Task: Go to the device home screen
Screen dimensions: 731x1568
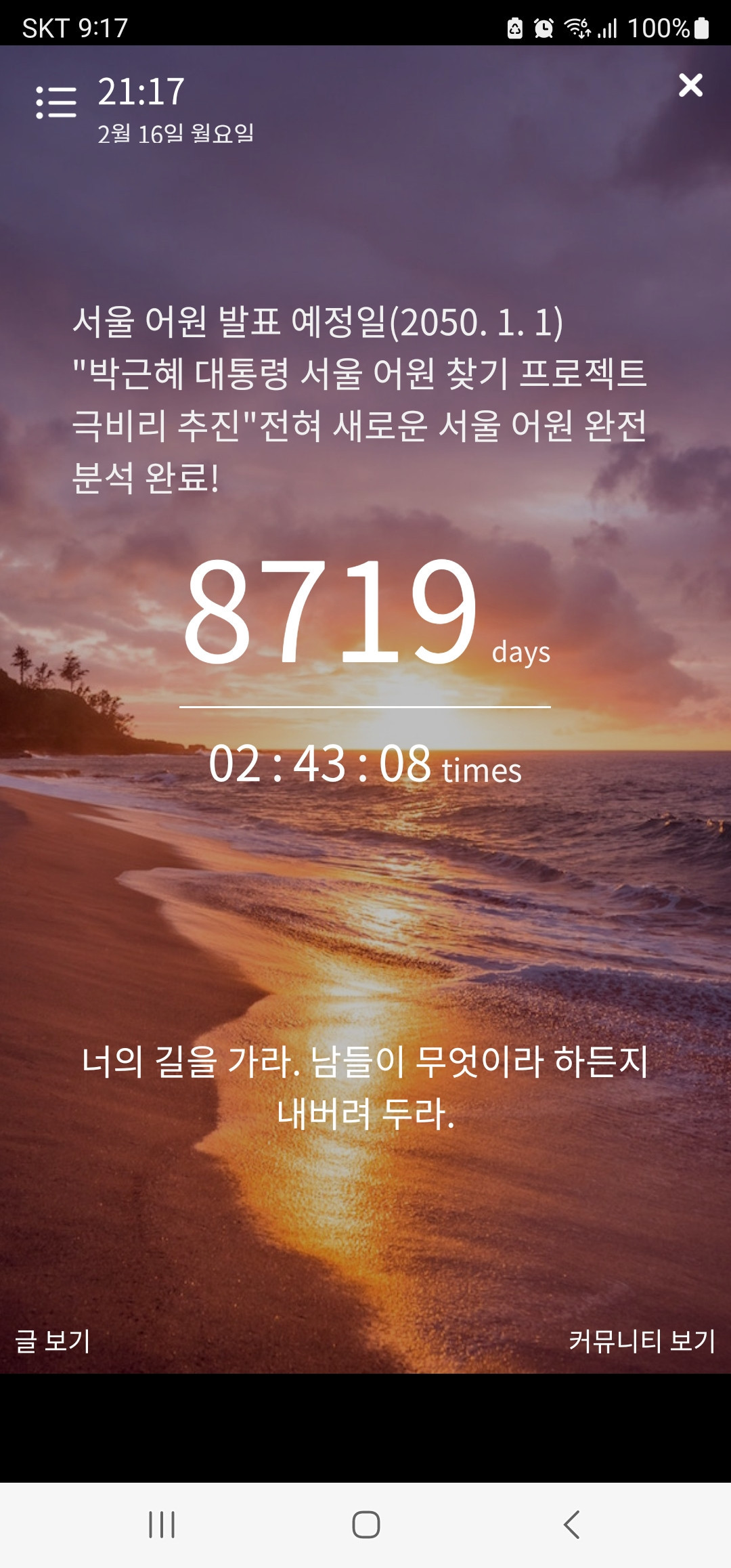Action: [365, 1525]
